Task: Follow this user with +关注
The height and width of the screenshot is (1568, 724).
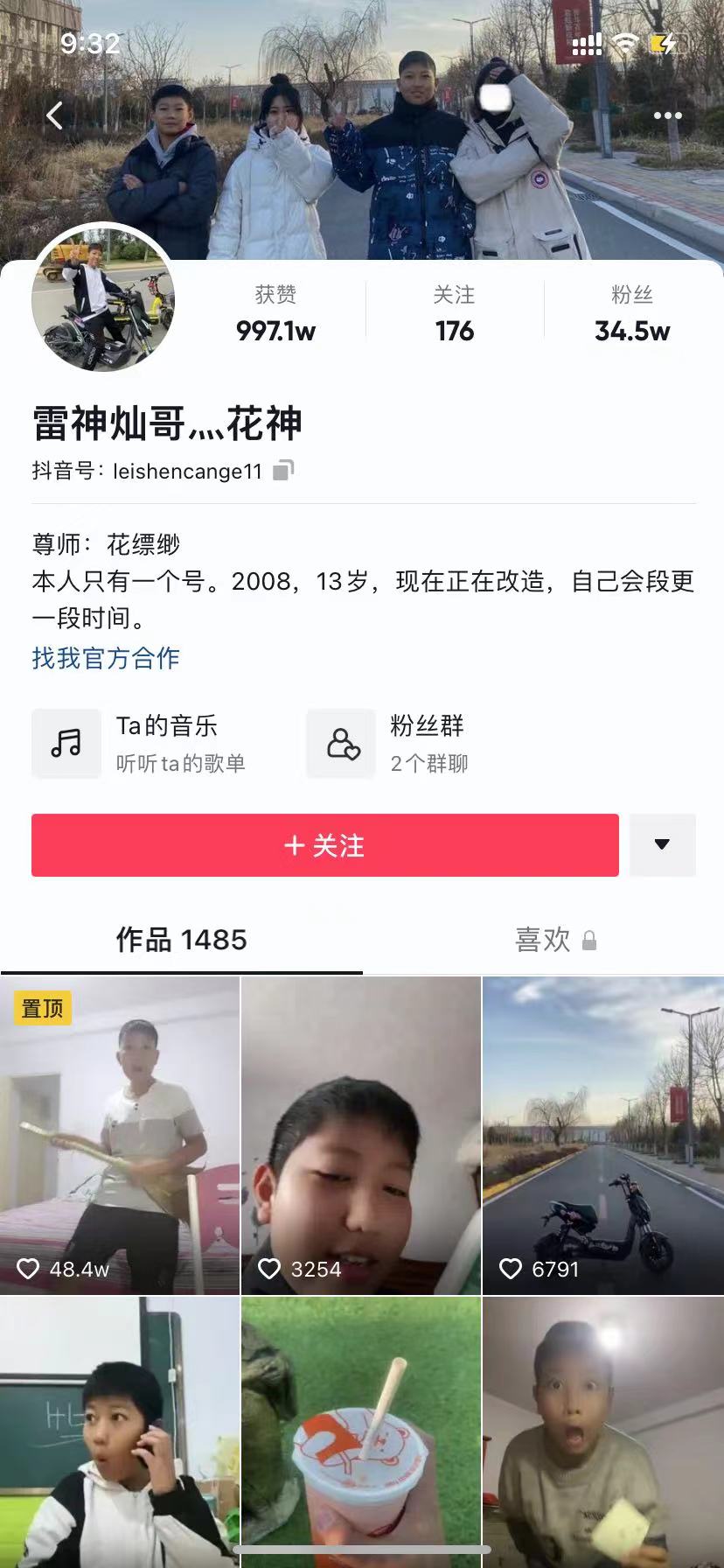Action: pyautogui.click(x=324, y=845)
